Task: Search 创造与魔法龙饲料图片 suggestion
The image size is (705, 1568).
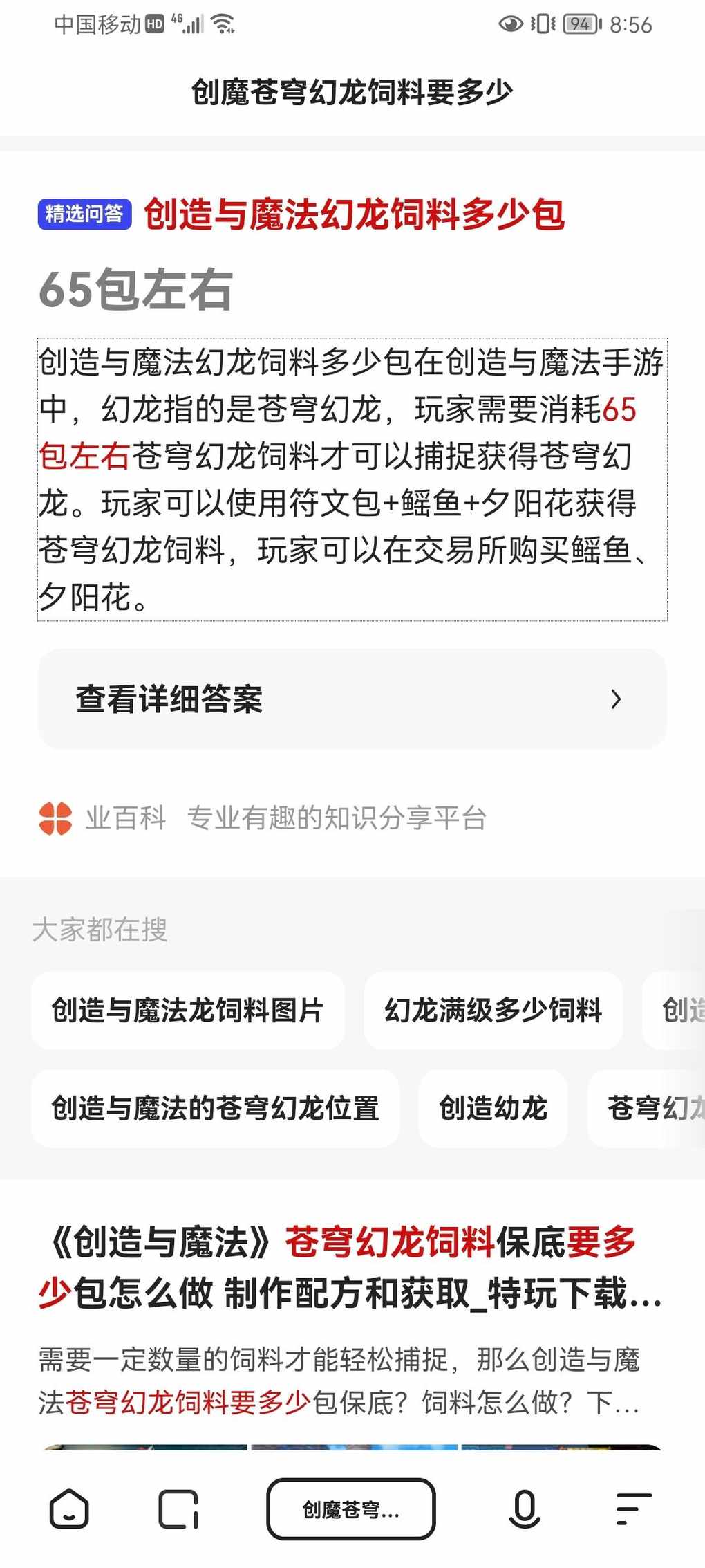Action: [x=187, y=1010]
